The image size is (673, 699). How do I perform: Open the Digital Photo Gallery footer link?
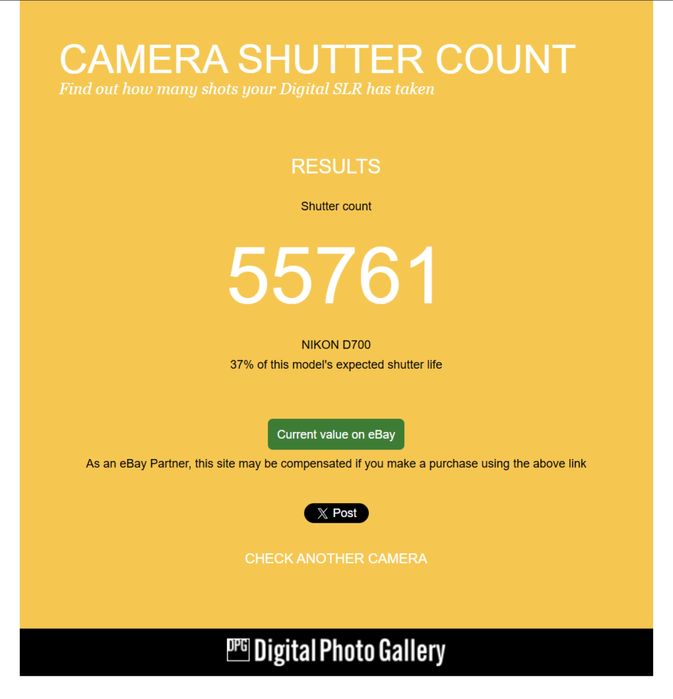(336, 651)
